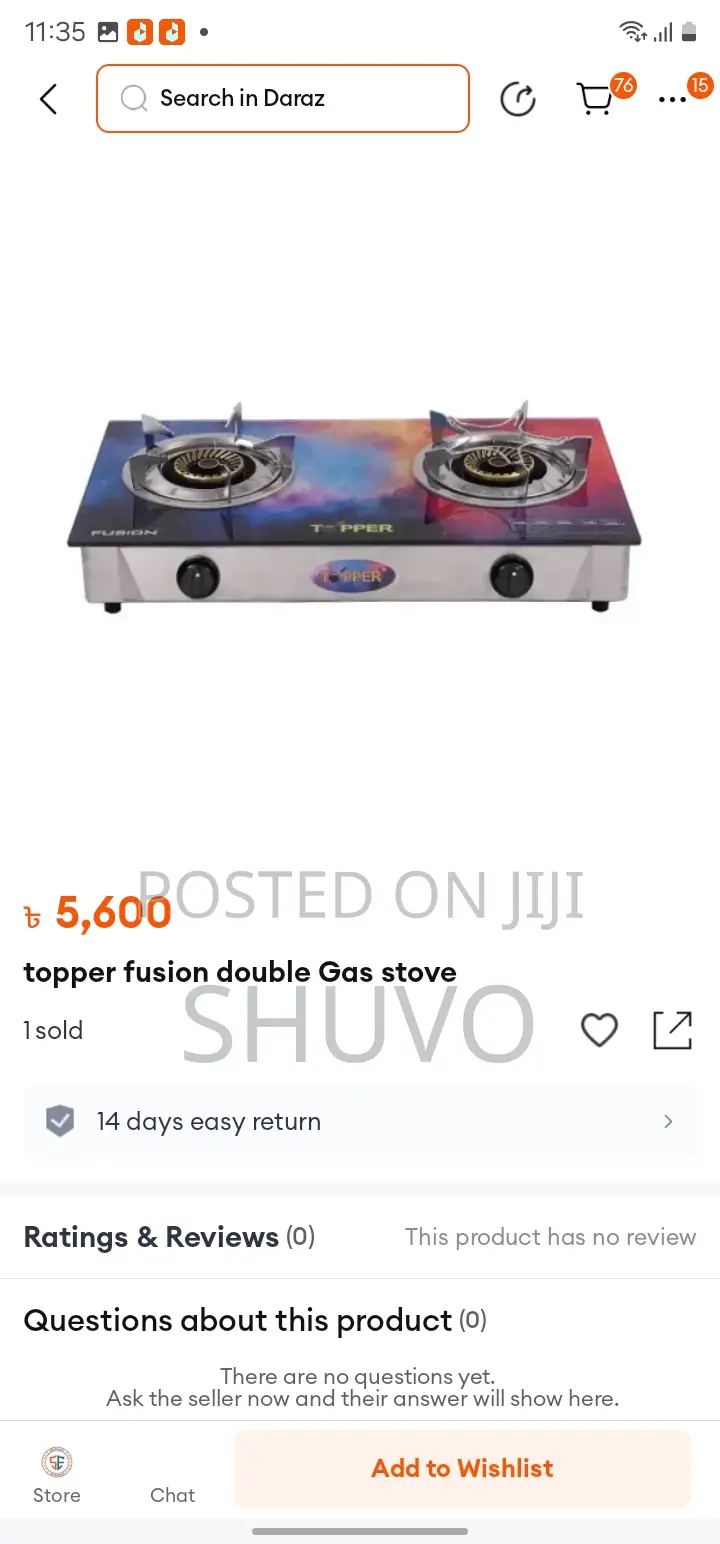Visit the seller's Store
The image size is (720, 1544).
(57, 1475)
